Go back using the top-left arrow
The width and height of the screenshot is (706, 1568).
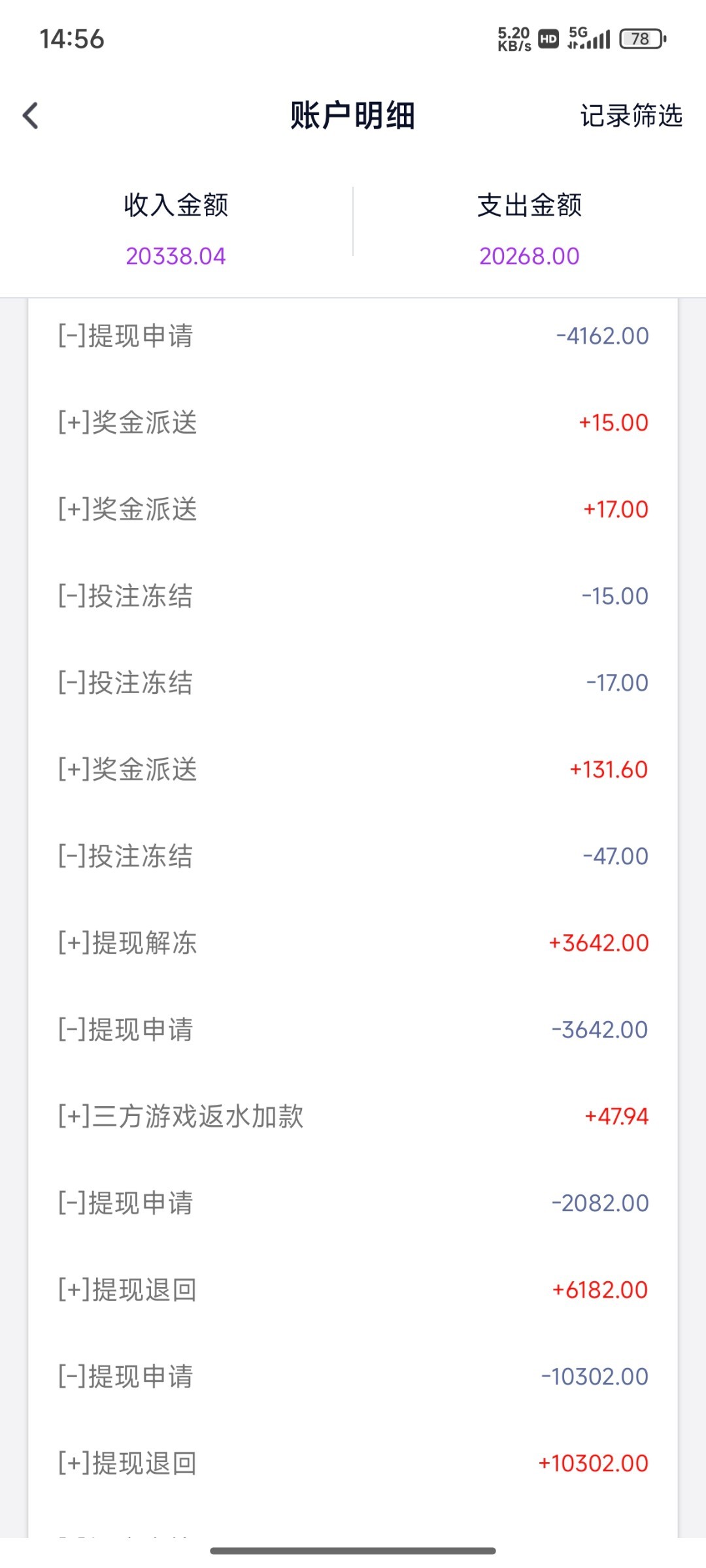point(31,116)
